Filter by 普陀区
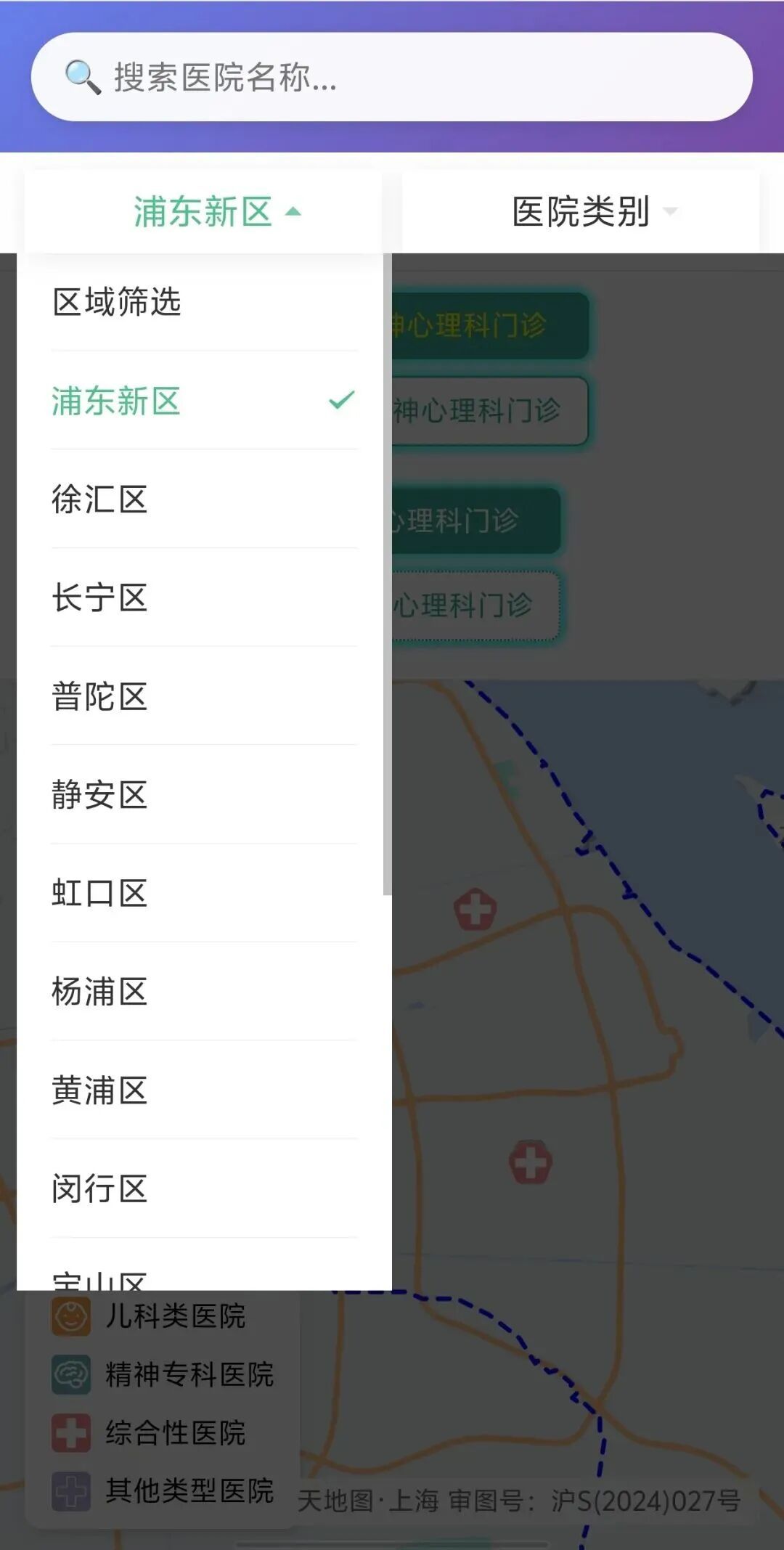The height and width of the screenshot is (1550, 784). [203, 696]
